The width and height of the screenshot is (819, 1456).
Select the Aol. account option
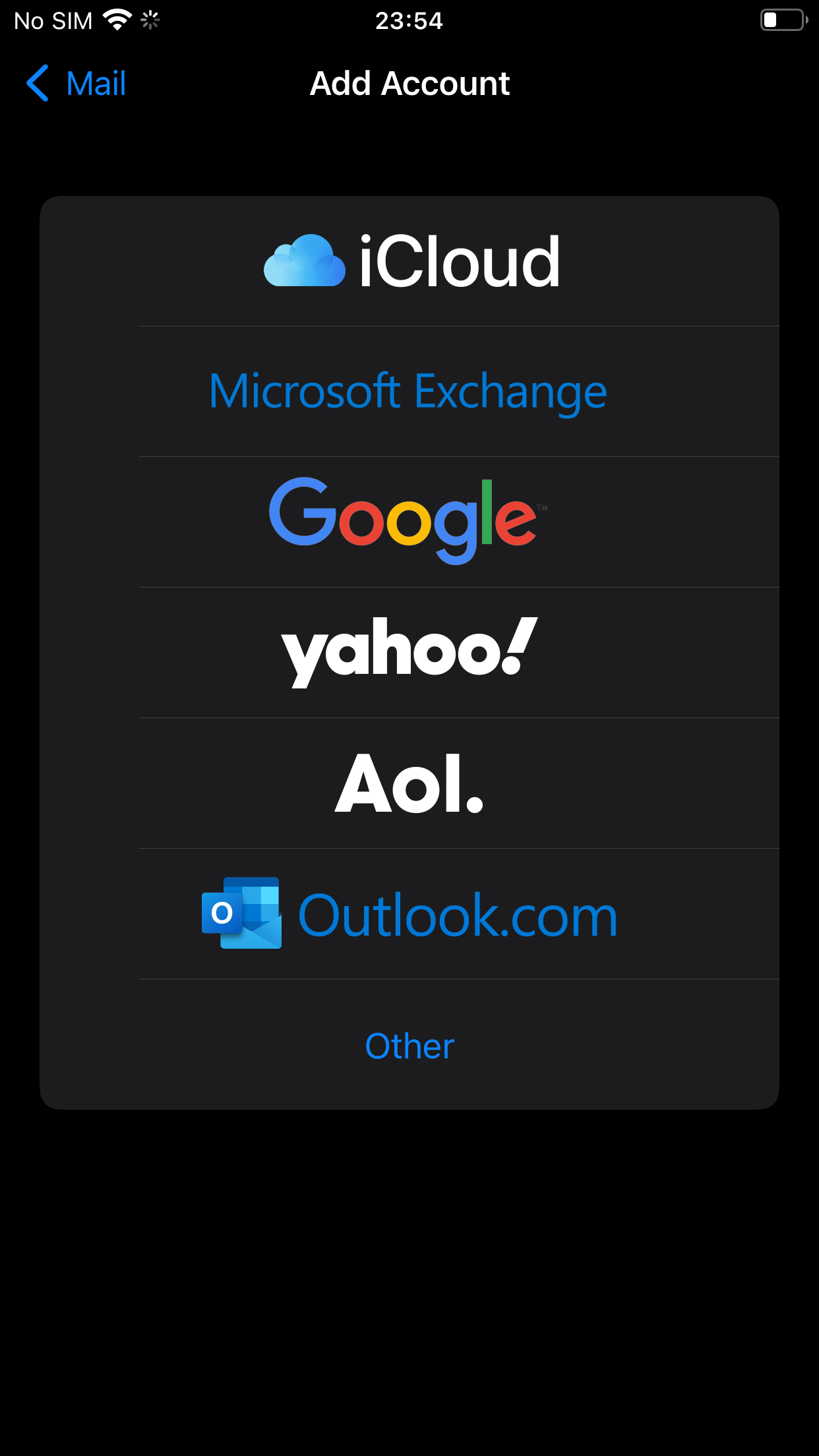tap(409, 783)
